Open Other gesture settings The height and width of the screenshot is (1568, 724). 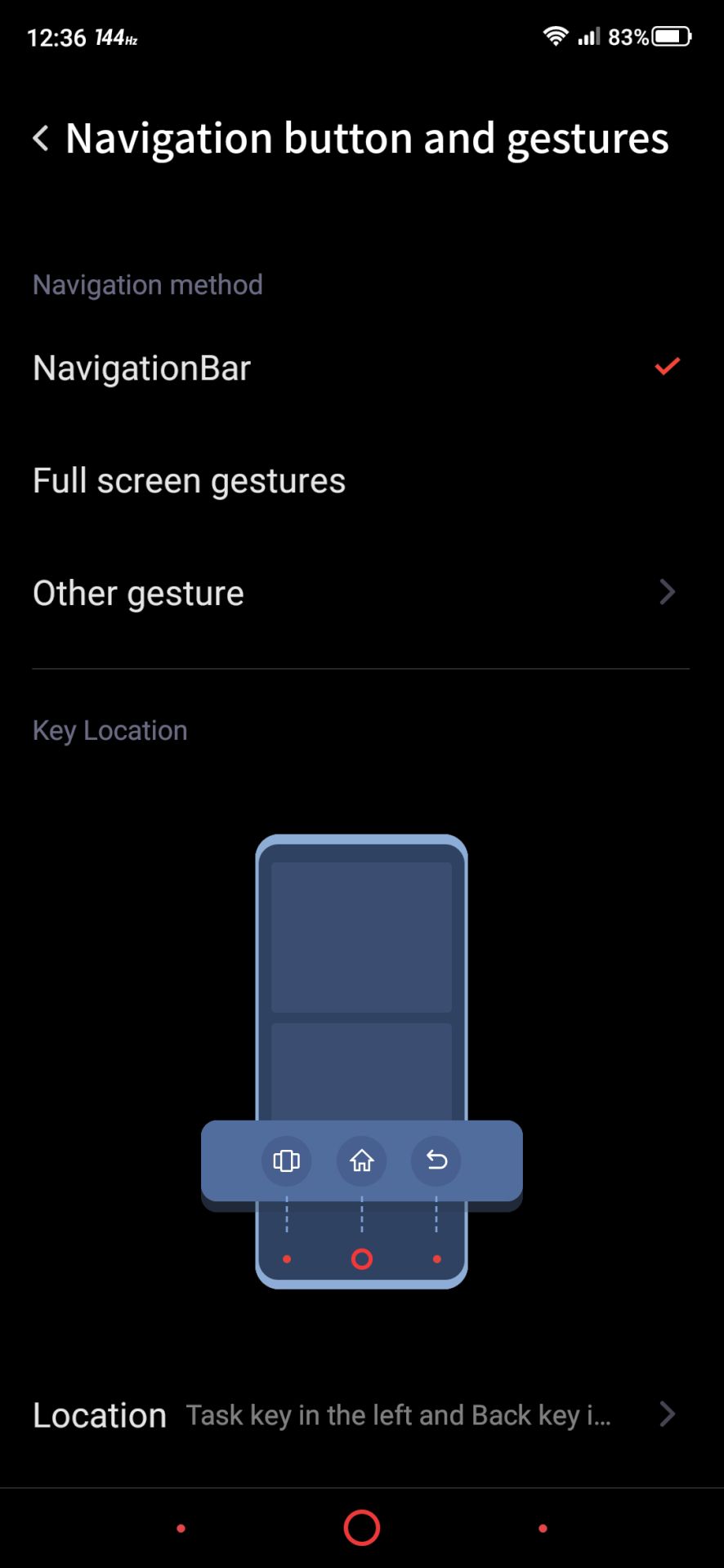point(361,593)
